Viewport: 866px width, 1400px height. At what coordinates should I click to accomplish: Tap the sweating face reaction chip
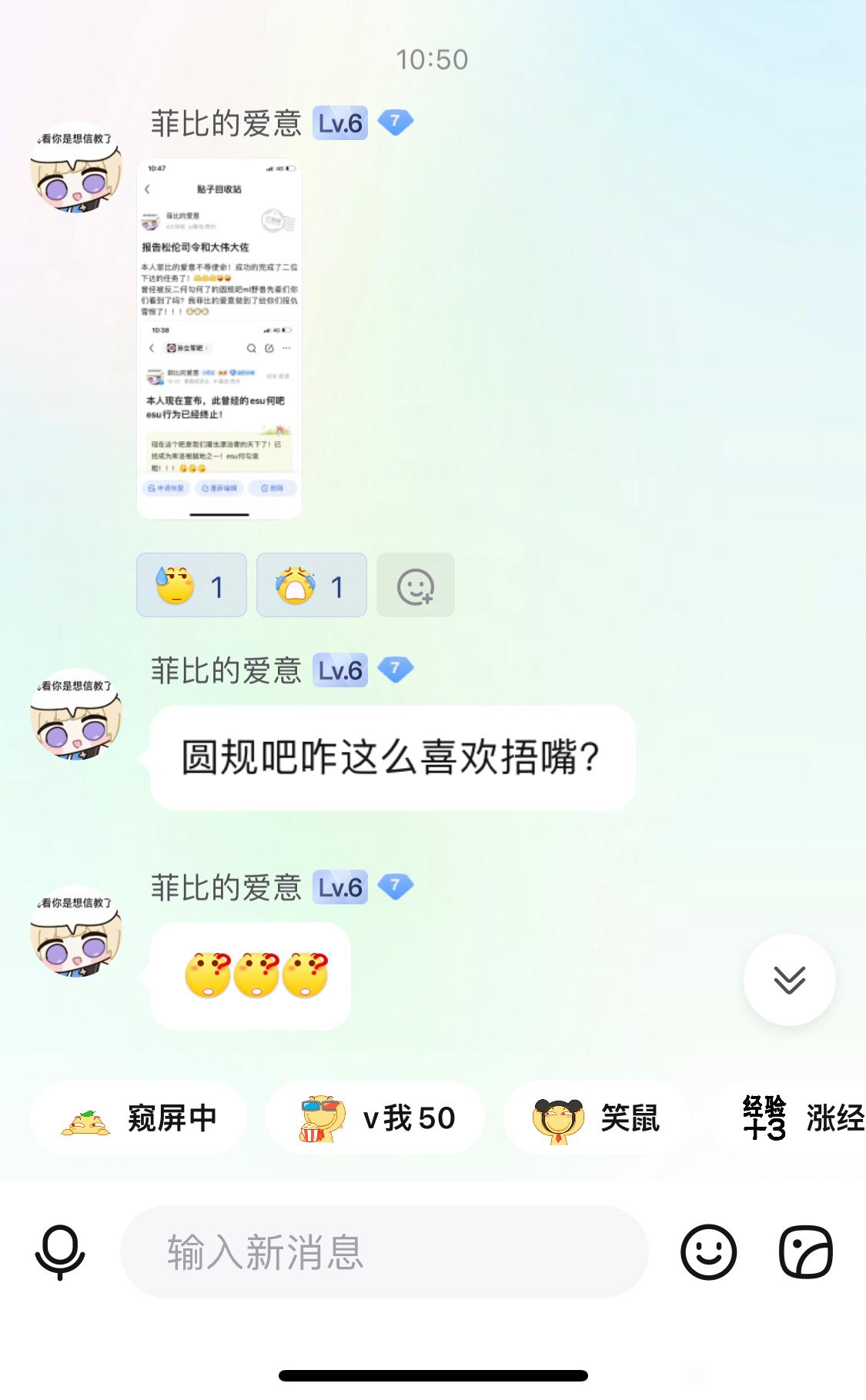coord(192,585)
